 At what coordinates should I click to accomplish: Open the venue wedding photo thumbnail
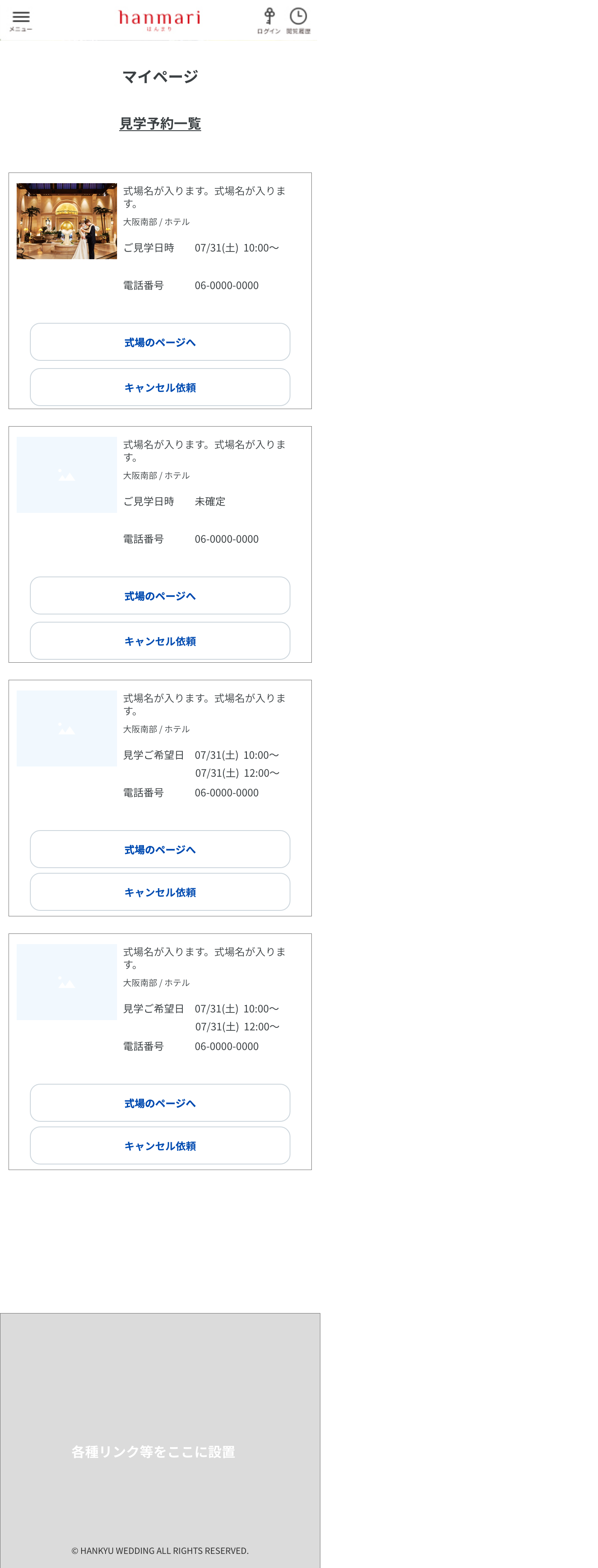[x=66, y=221]
